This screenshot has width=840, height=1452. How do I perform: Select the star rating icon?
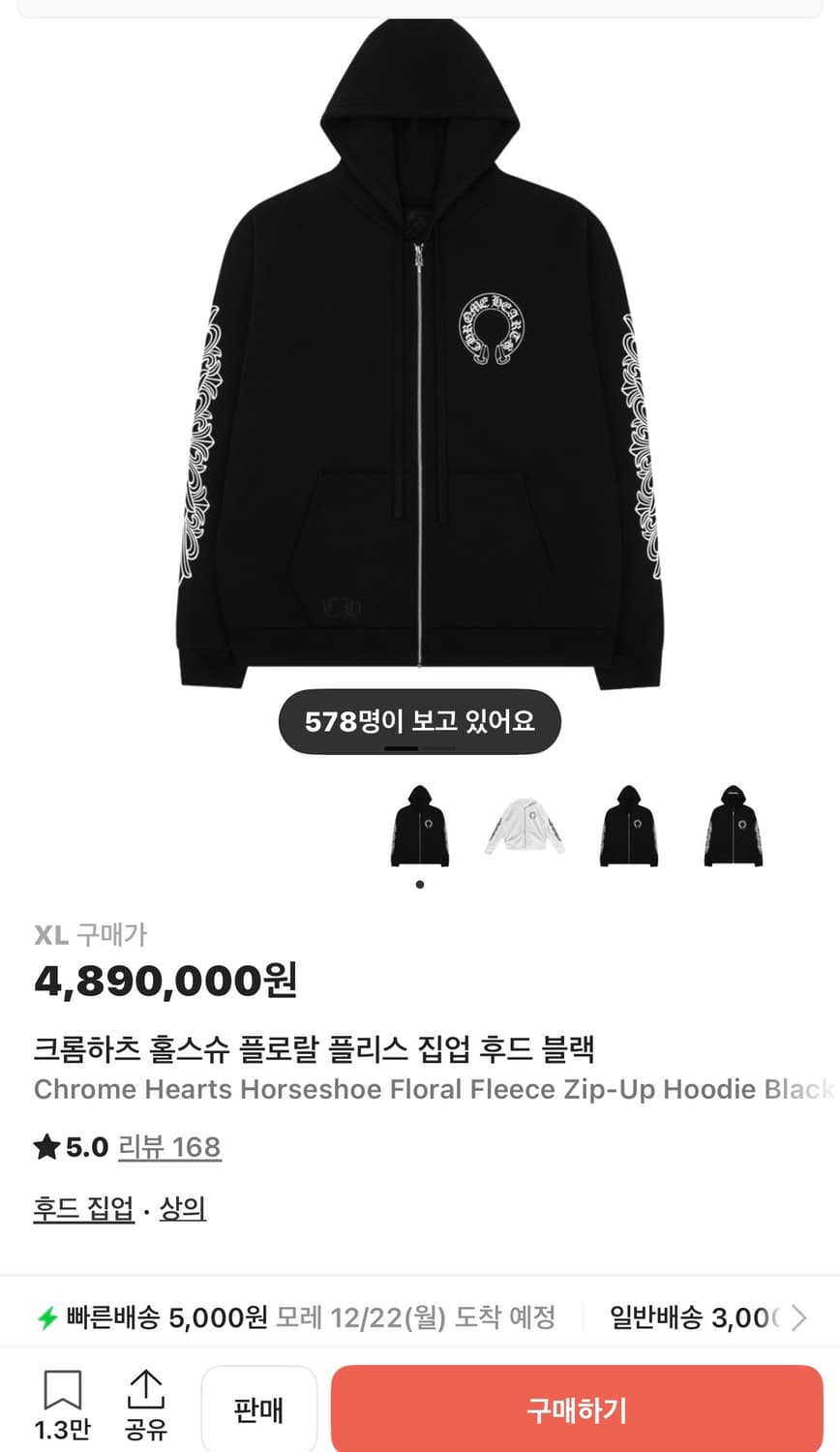45,1146
